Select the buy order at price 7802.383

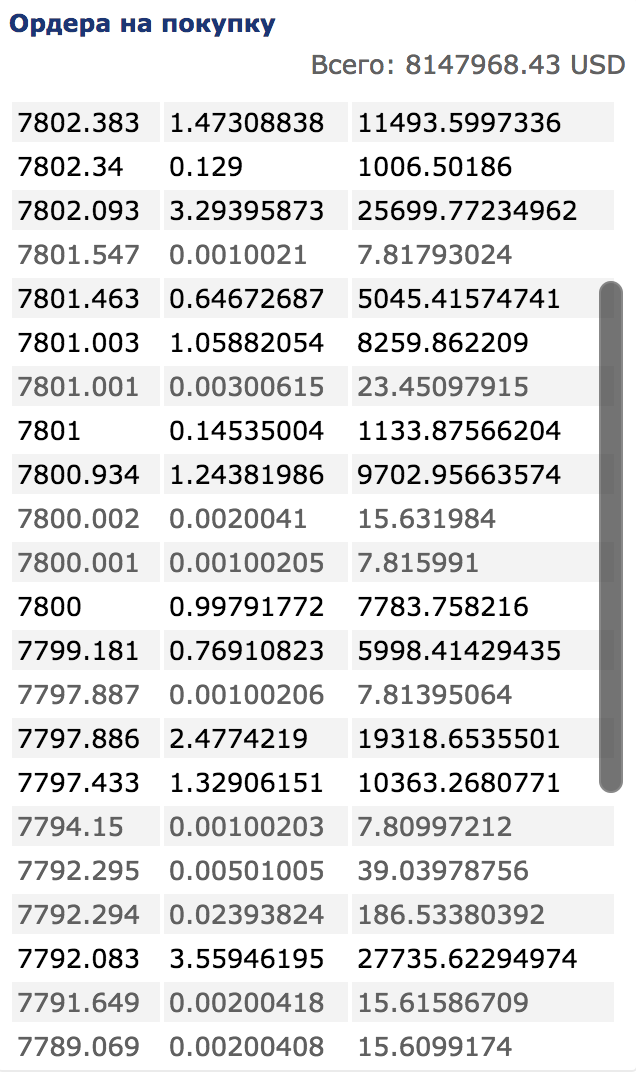[x=313, y=123]
